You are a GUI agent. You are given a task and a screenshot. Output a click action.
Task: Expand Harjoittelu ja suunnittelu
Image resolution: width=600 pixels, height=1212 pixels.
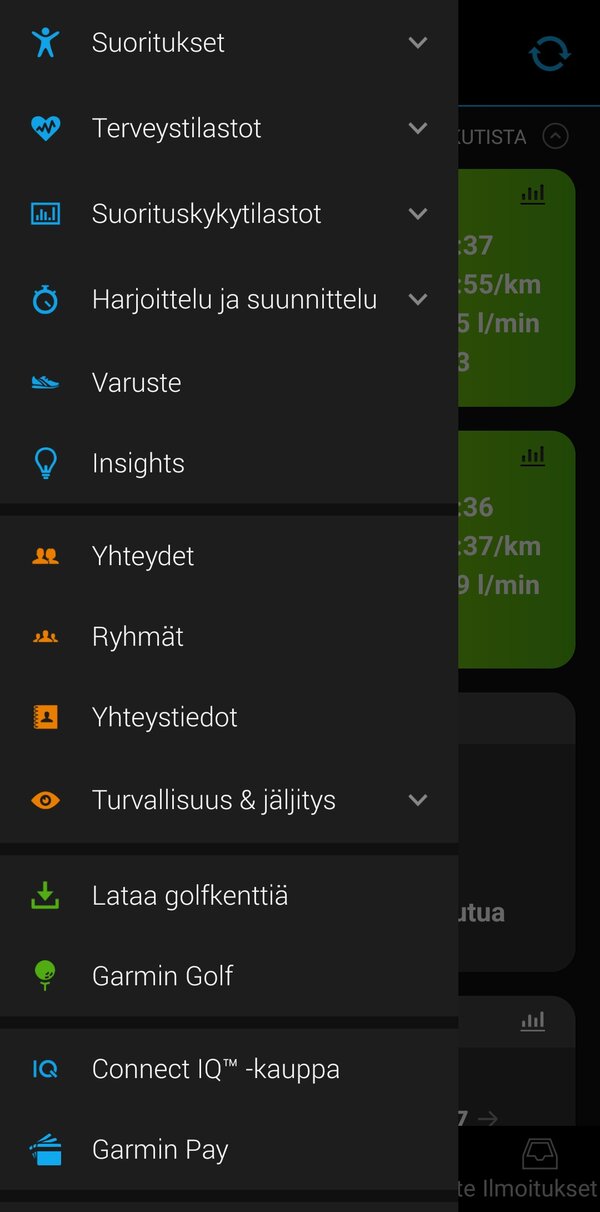pos(229,299)
